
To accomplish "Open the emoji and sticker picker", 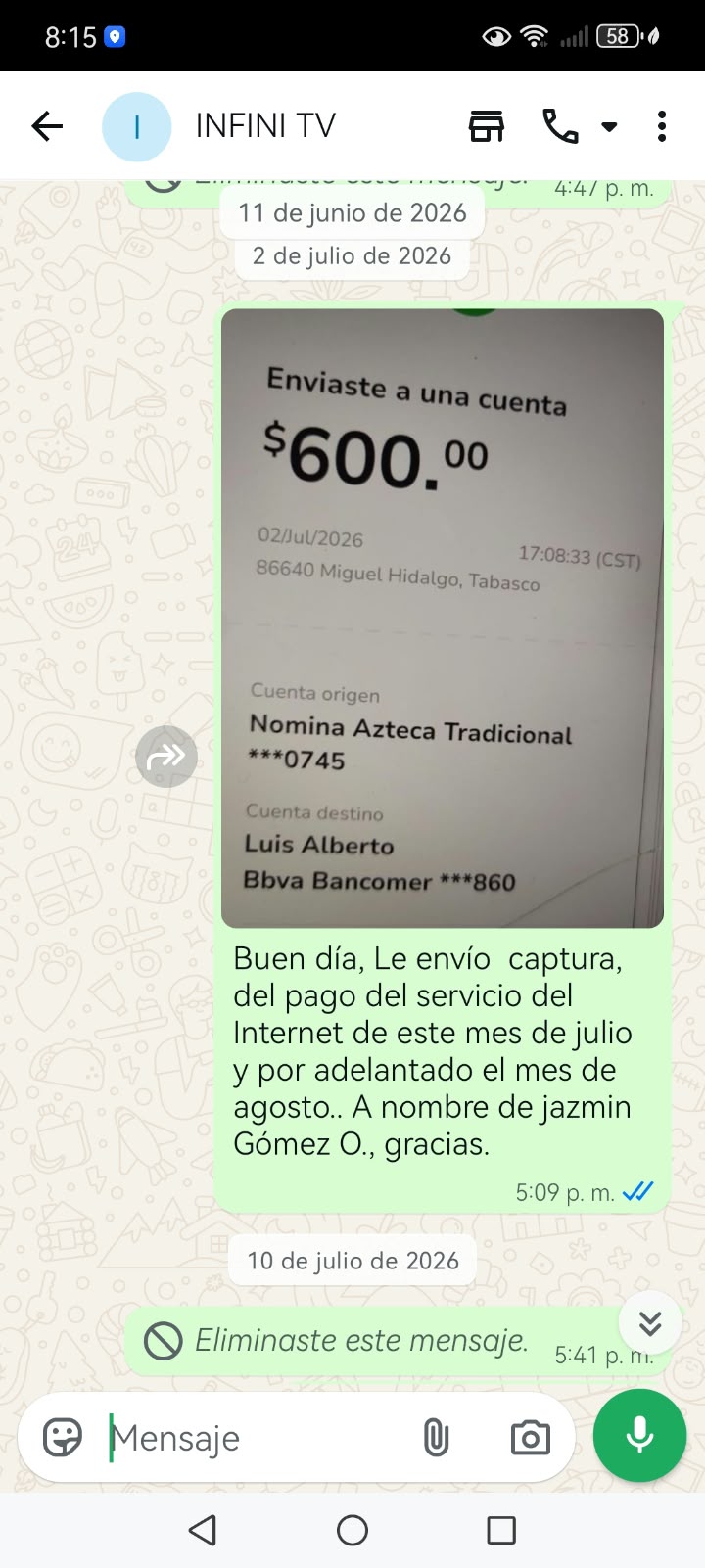I will click(63, 1438).
